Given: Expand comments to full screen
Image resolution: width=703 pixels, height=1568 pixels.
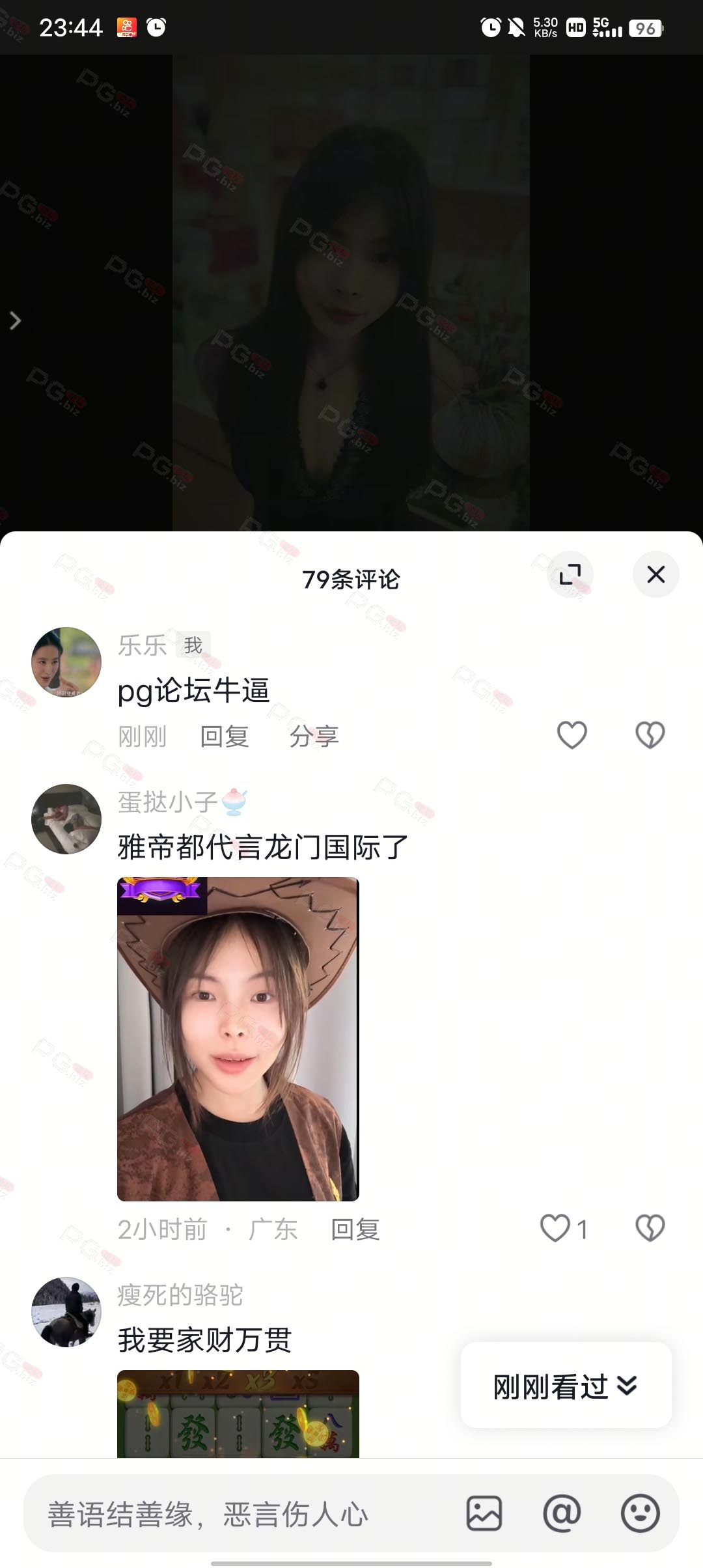Looking at the screenshot, I should pyautogui.click(x=570, y=574).
